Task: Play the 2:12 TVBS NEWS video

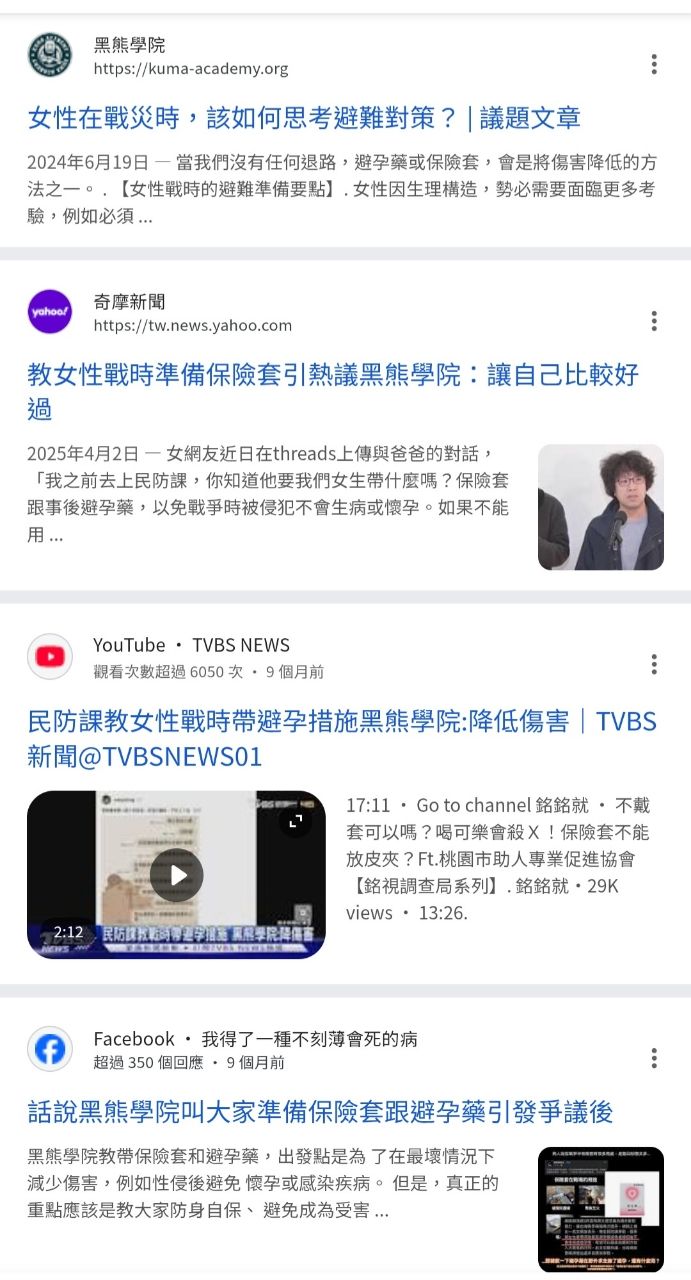Action: point(177,875)
